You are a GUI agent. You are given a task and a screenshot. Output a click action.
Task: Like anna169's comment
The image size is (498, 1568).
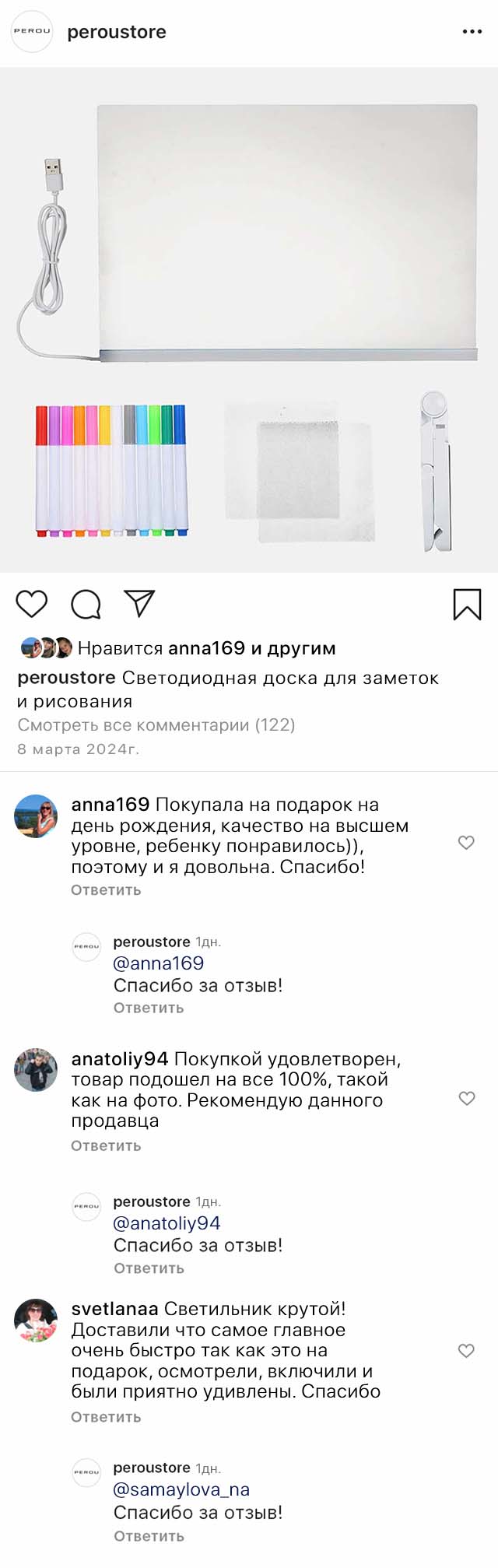pyautogui.click(x=466, y=842)
